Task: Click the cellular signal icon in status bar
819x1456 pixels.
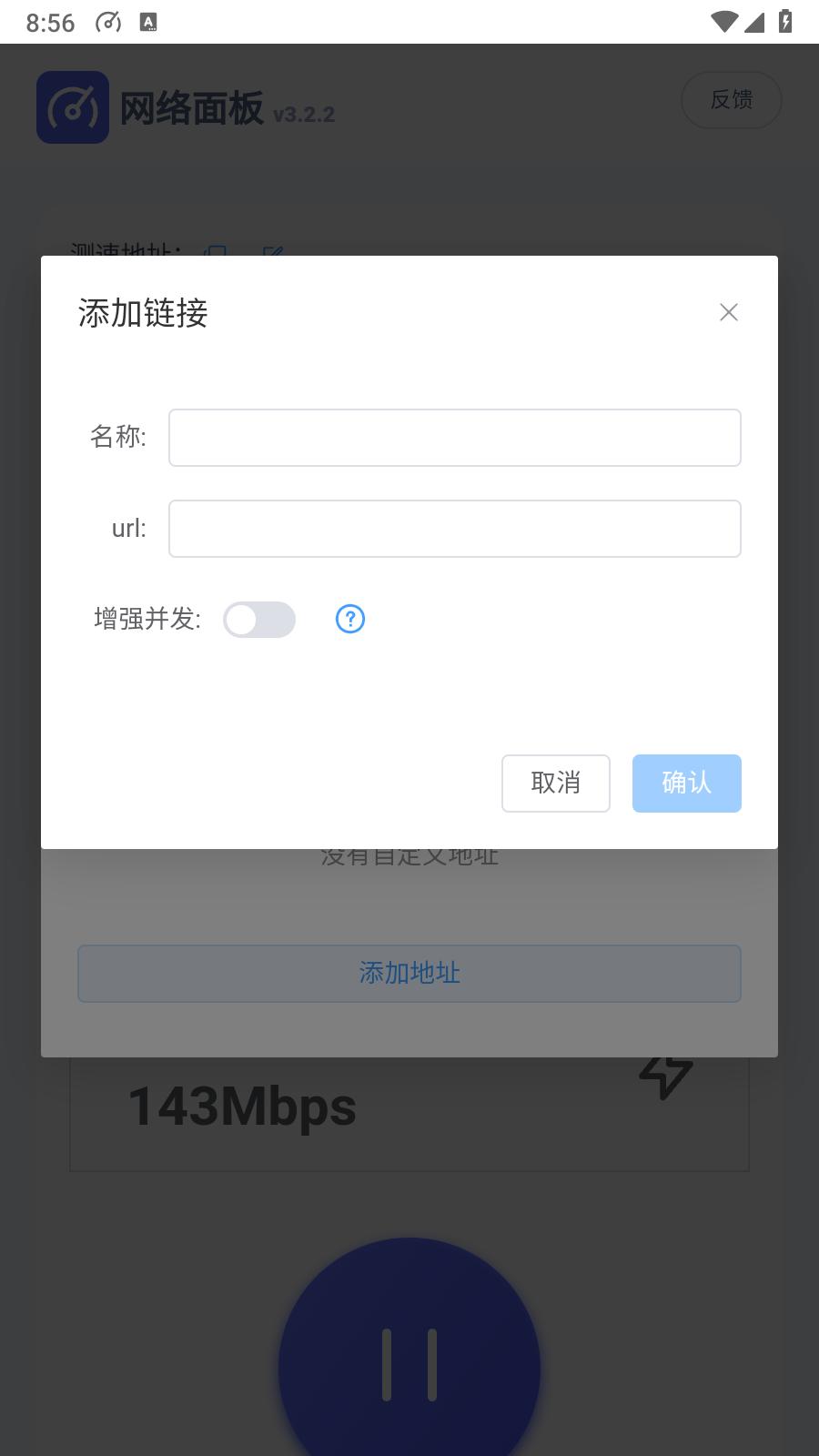Action: tap(754, 22)
